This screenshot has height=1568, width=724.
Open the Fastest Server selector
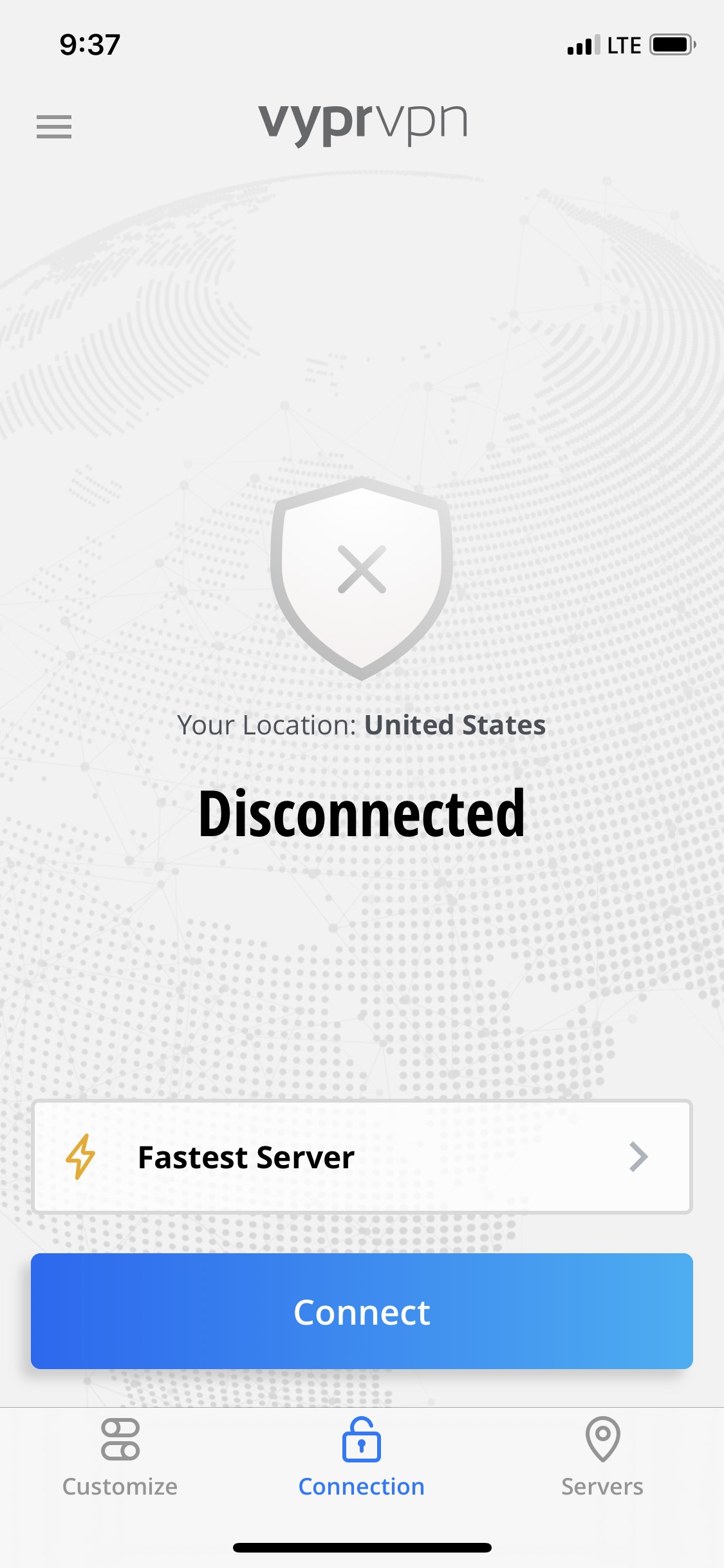[362, 1157]
